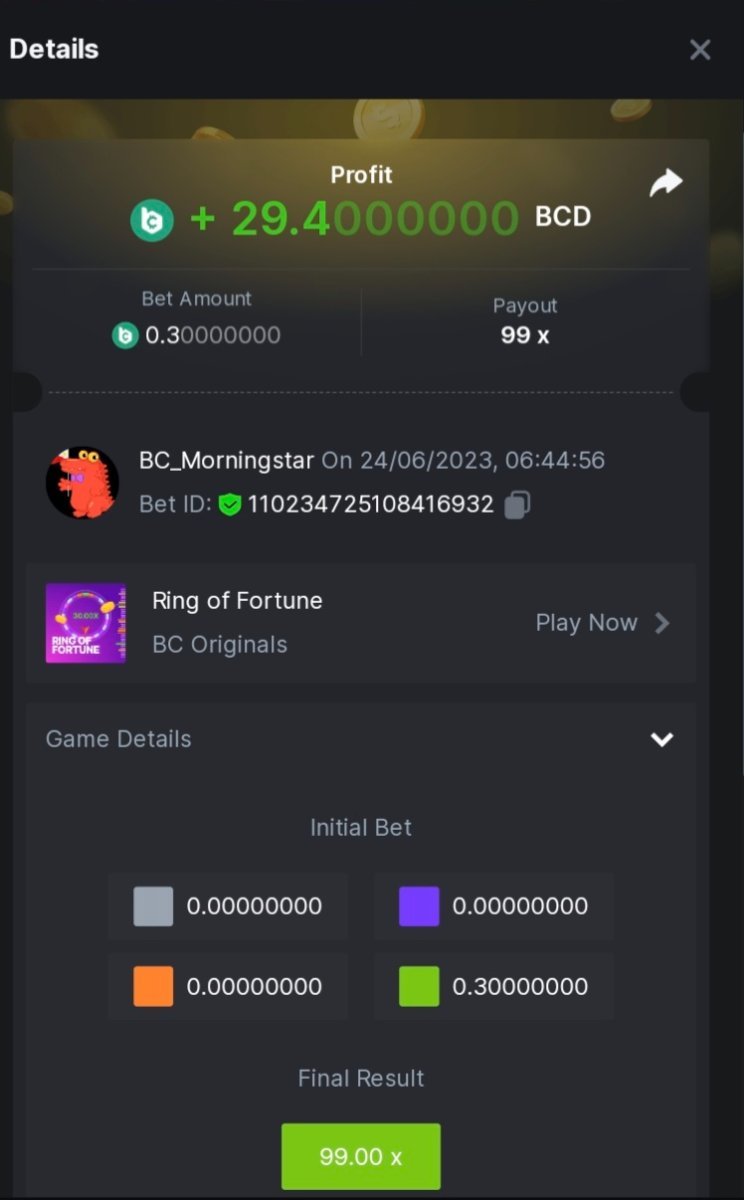This screenshot has width=744, height=1200.
Task: Copy the Bet ID
Action: 516,505
